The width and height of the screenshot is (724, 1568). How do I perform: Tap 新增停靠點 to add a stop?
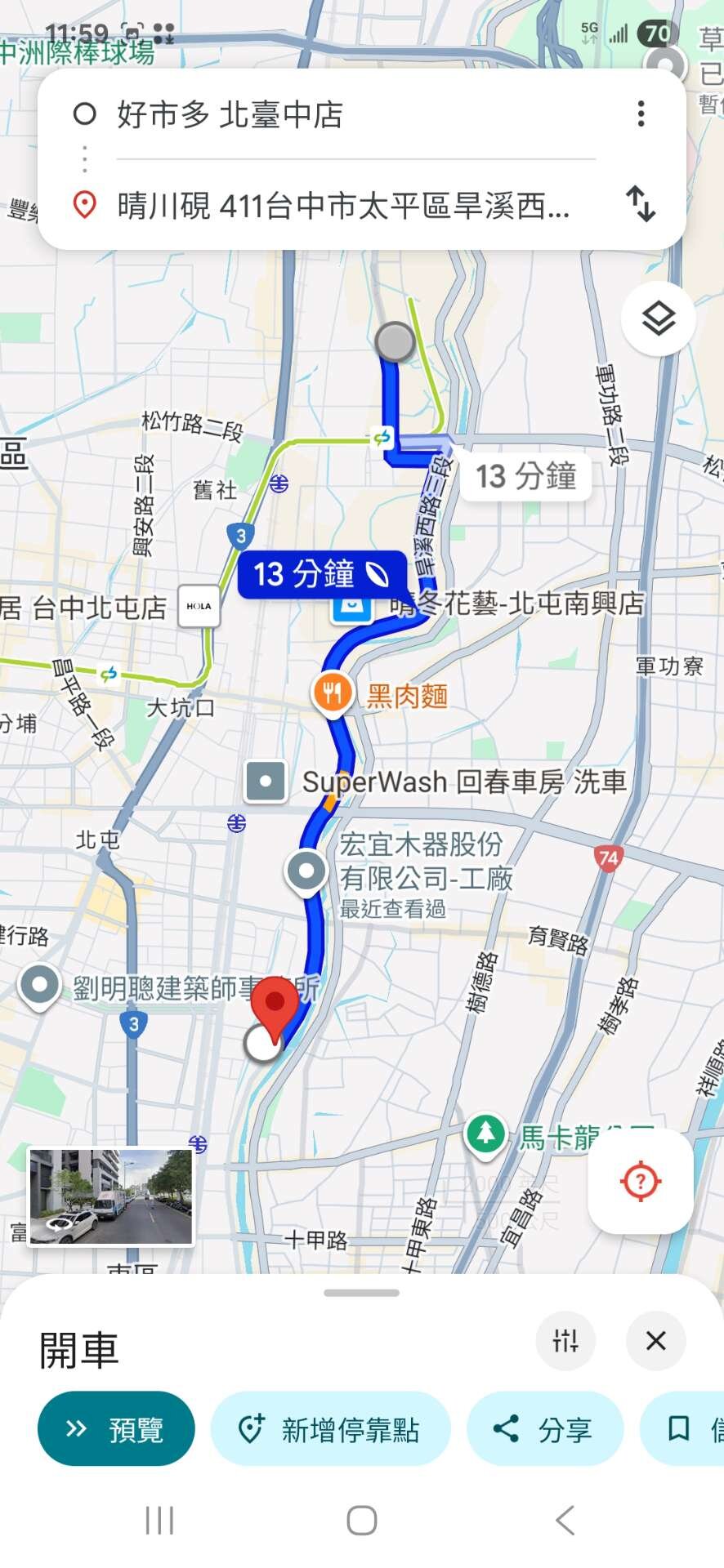[330, 1428]
